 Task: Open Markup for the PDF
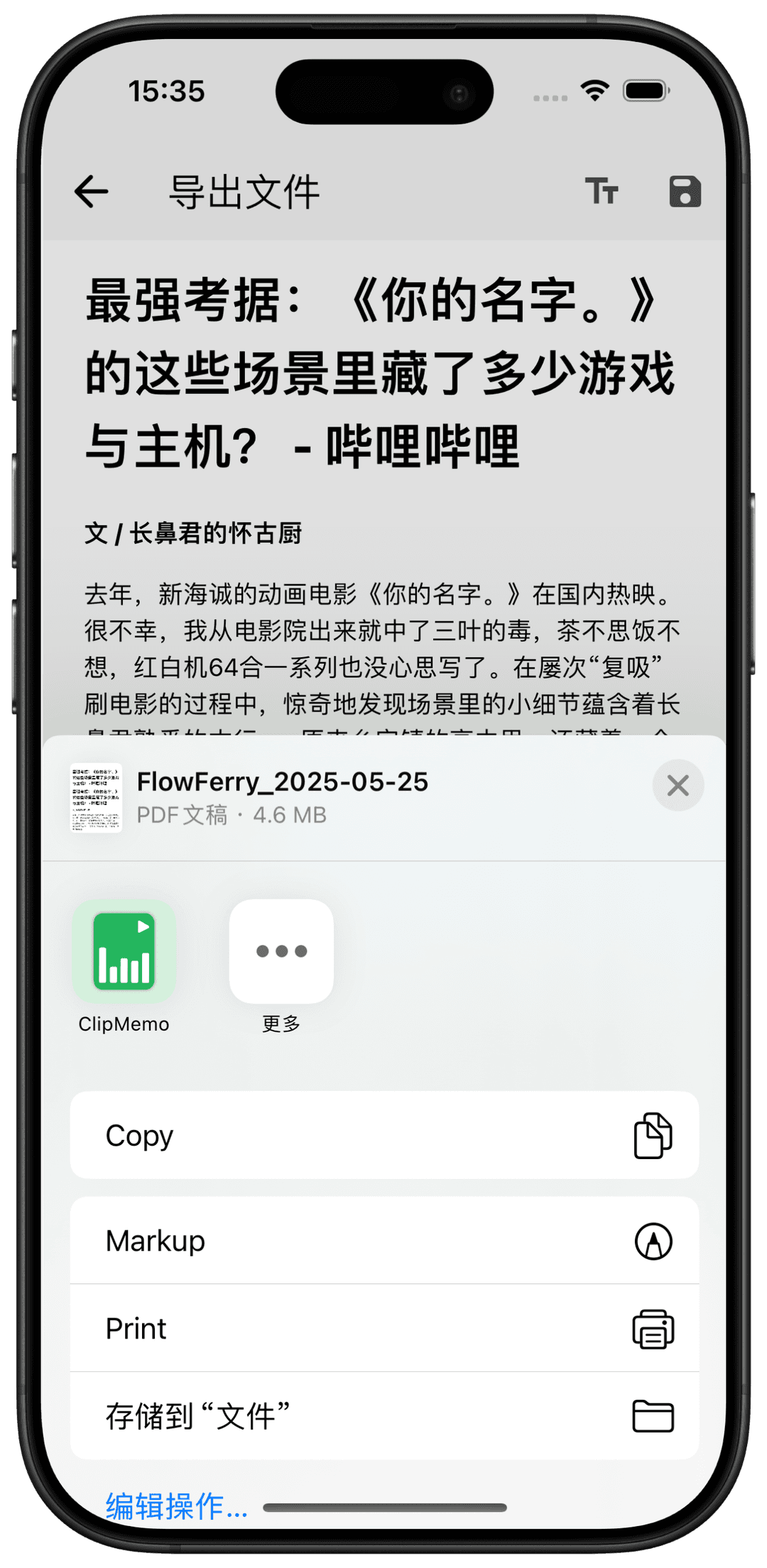(384, 1241)
